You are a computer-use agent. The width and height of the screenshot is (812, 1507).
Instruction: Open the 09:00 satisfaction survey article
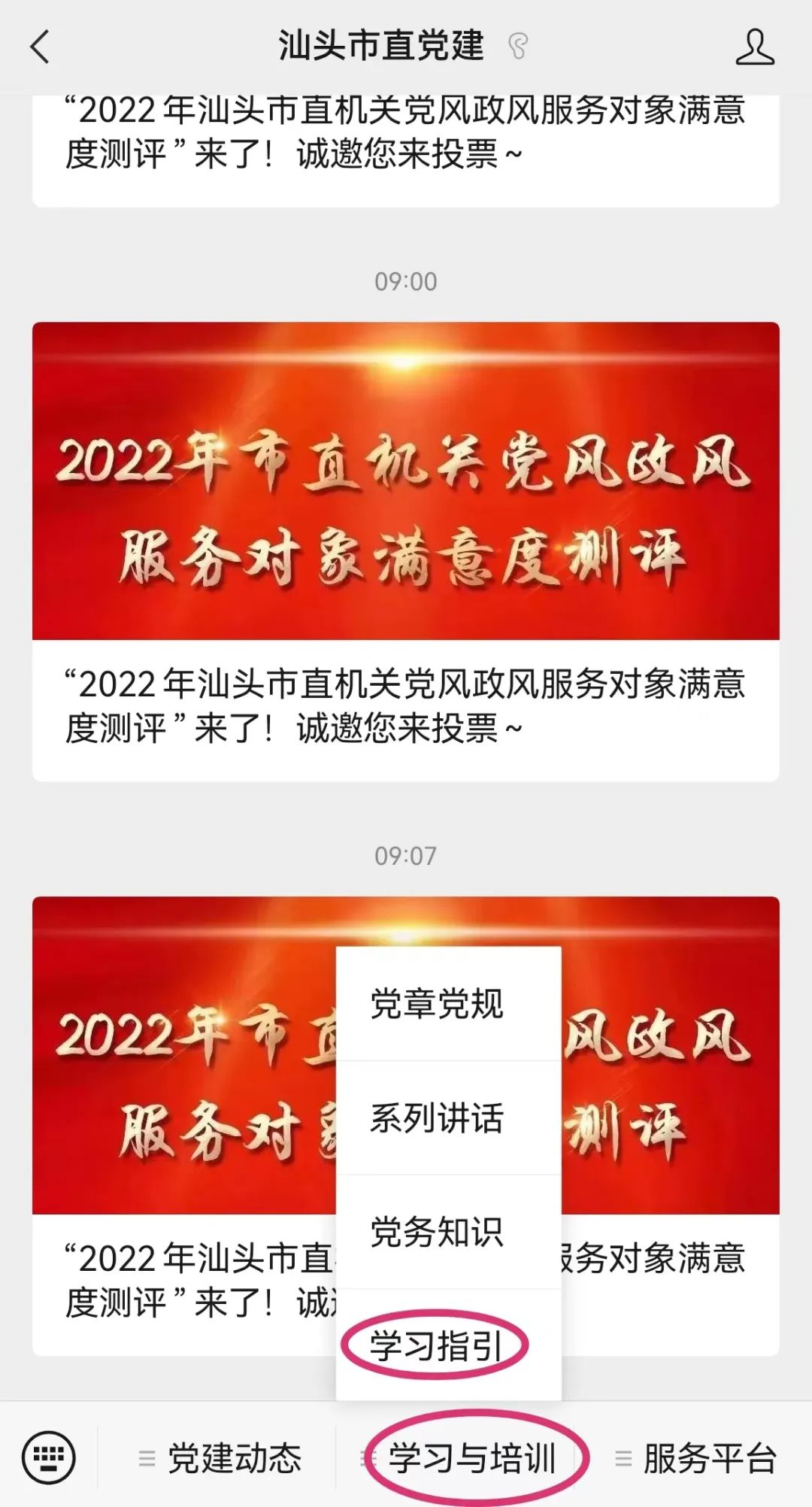pyautogui.click(x=406, y=551)
